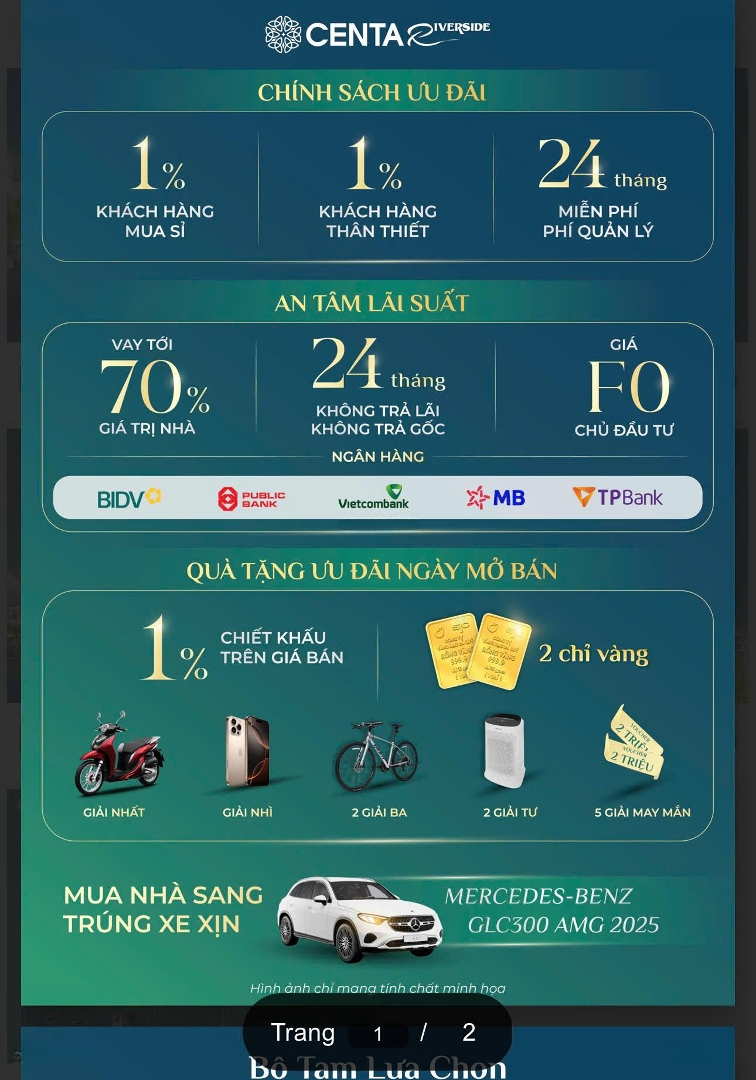Click the Centa Riverside logo
The width and height of the screenshot is (756, 1080).
coord(376,31)
